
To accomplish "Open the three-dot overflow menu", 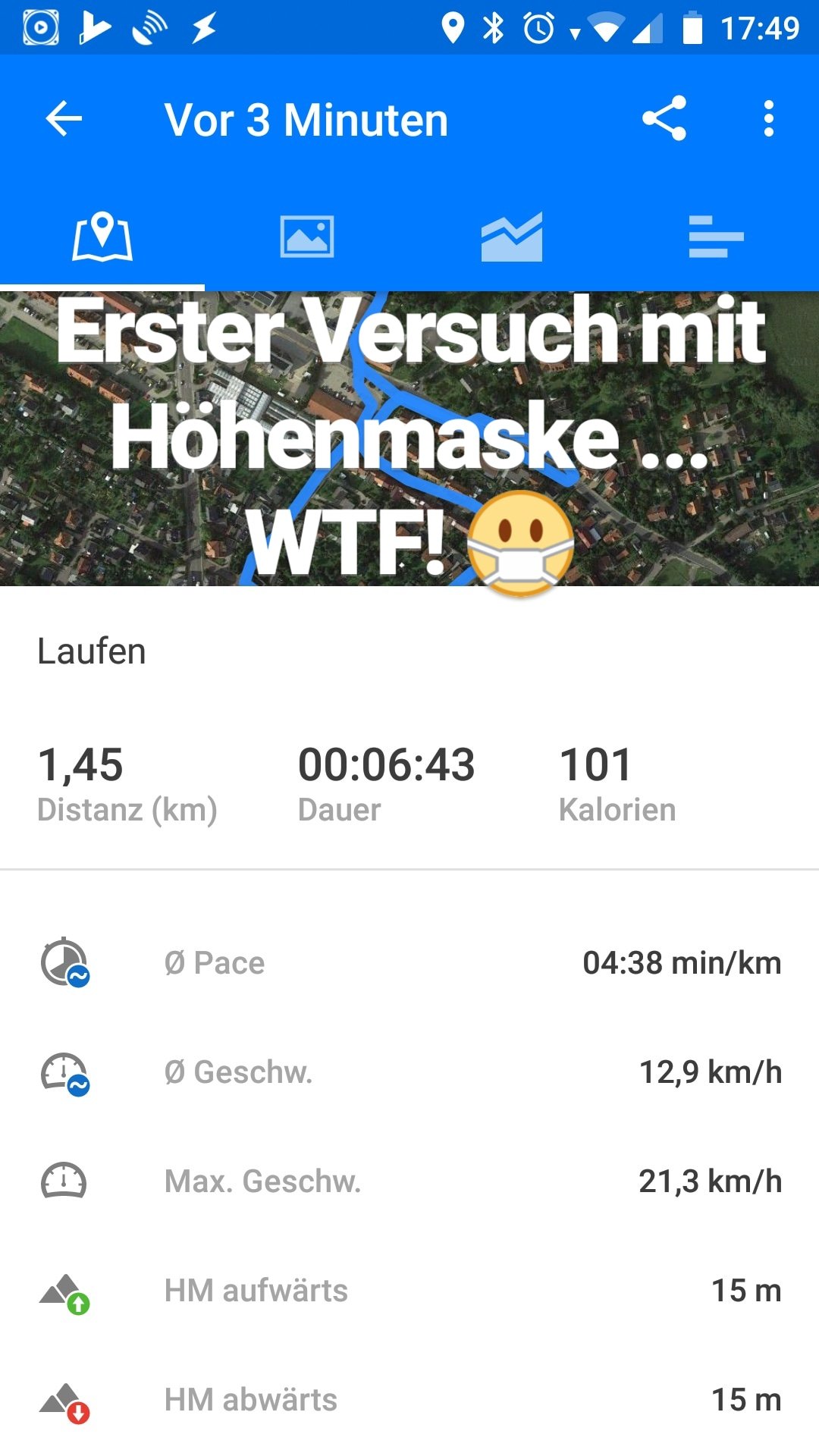I will 769,119.
